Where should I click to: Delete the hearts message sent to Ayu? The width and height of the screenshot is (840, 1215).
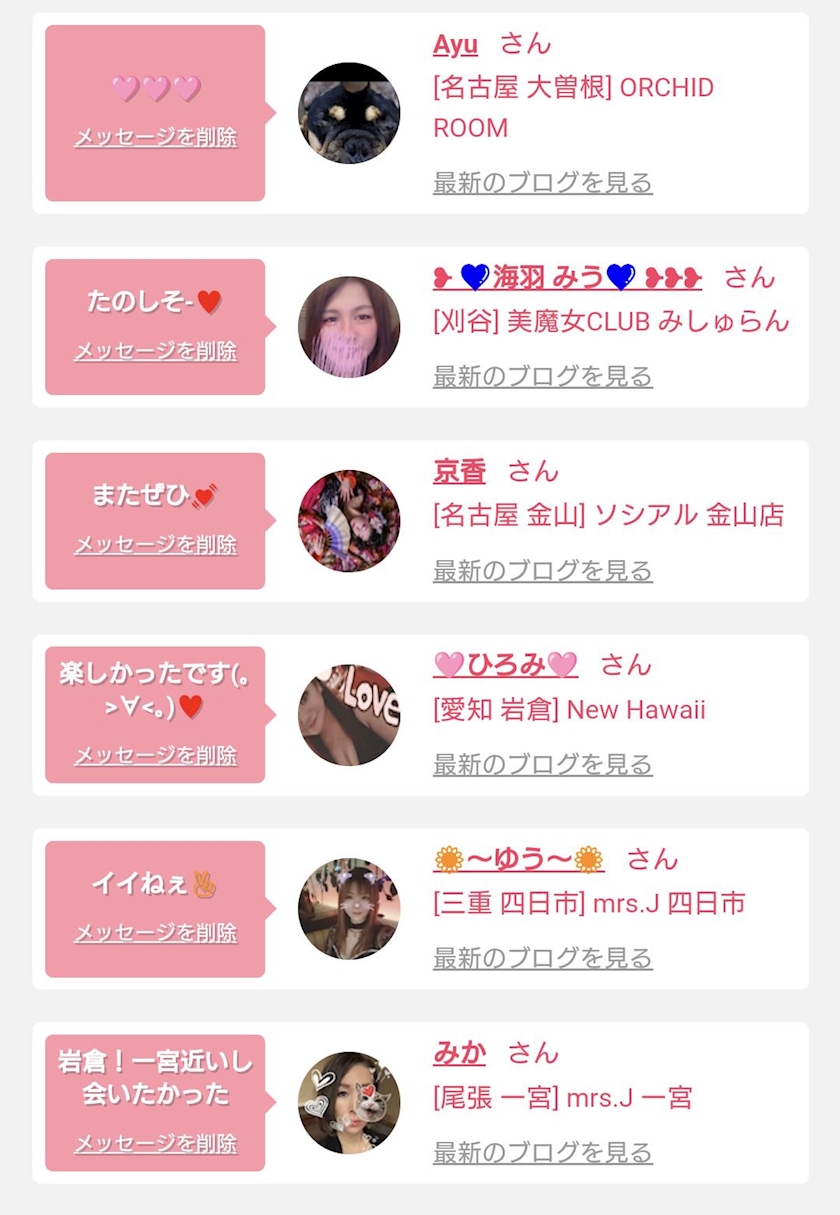155,137
